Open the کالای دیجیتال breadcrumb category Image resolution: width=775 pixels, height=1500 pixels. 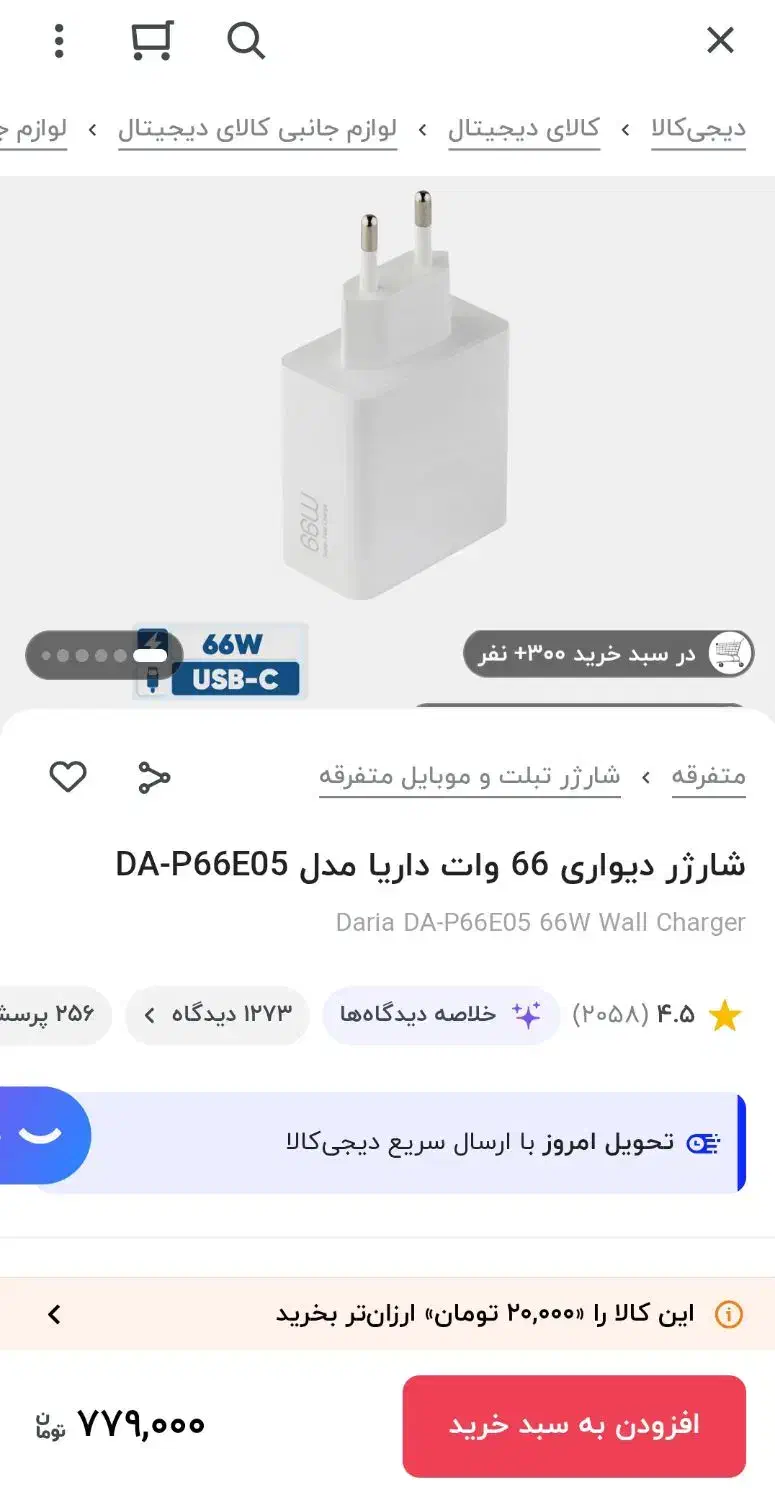coord(524,128)
